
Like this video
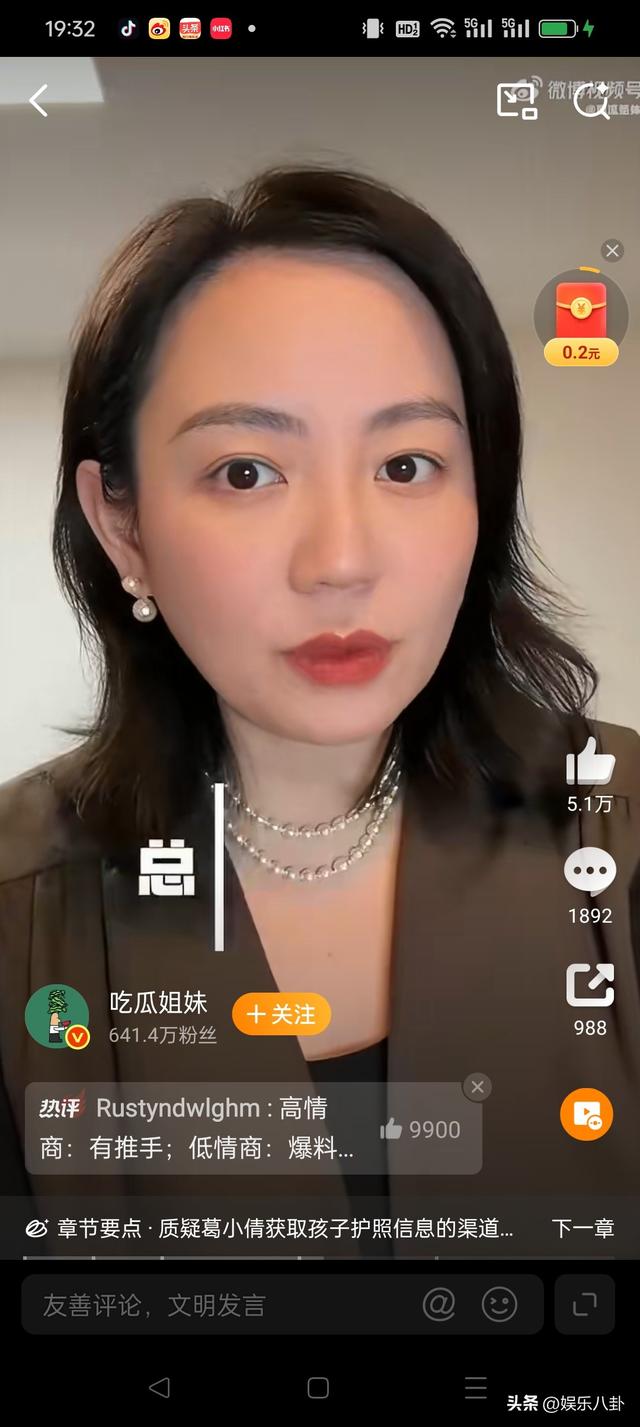(x=590, y=762)
